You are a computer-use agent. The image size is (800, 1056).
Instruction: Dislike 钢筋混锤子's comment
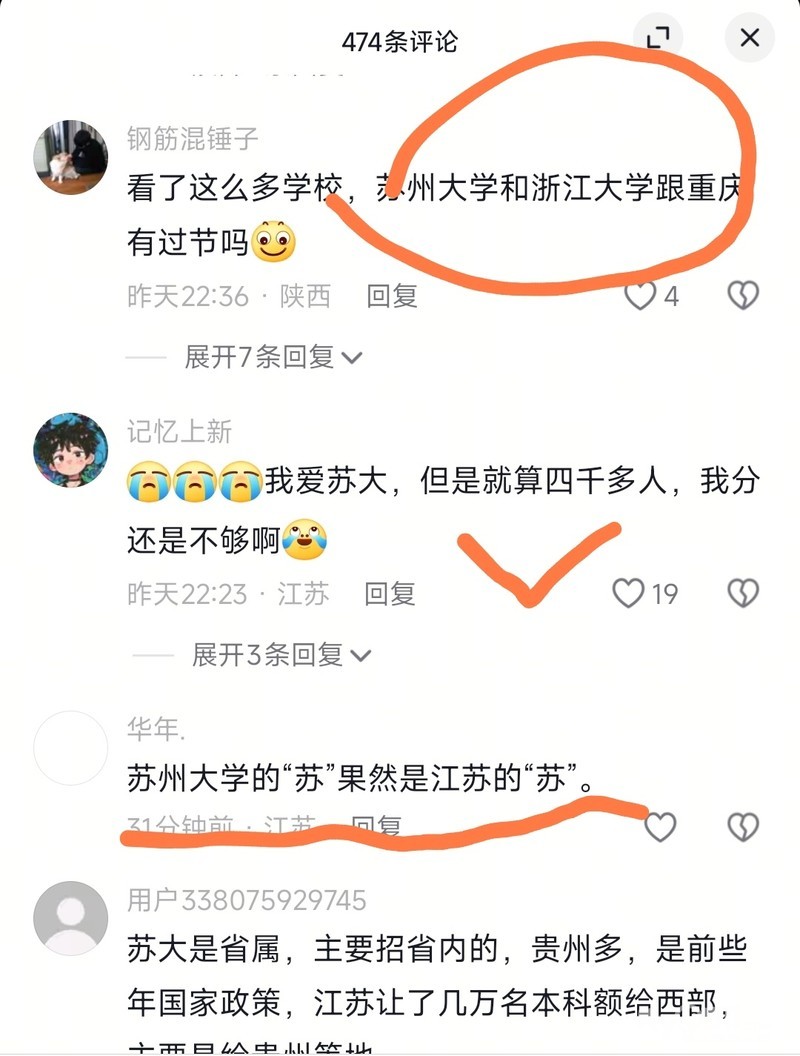pos(742,296)
